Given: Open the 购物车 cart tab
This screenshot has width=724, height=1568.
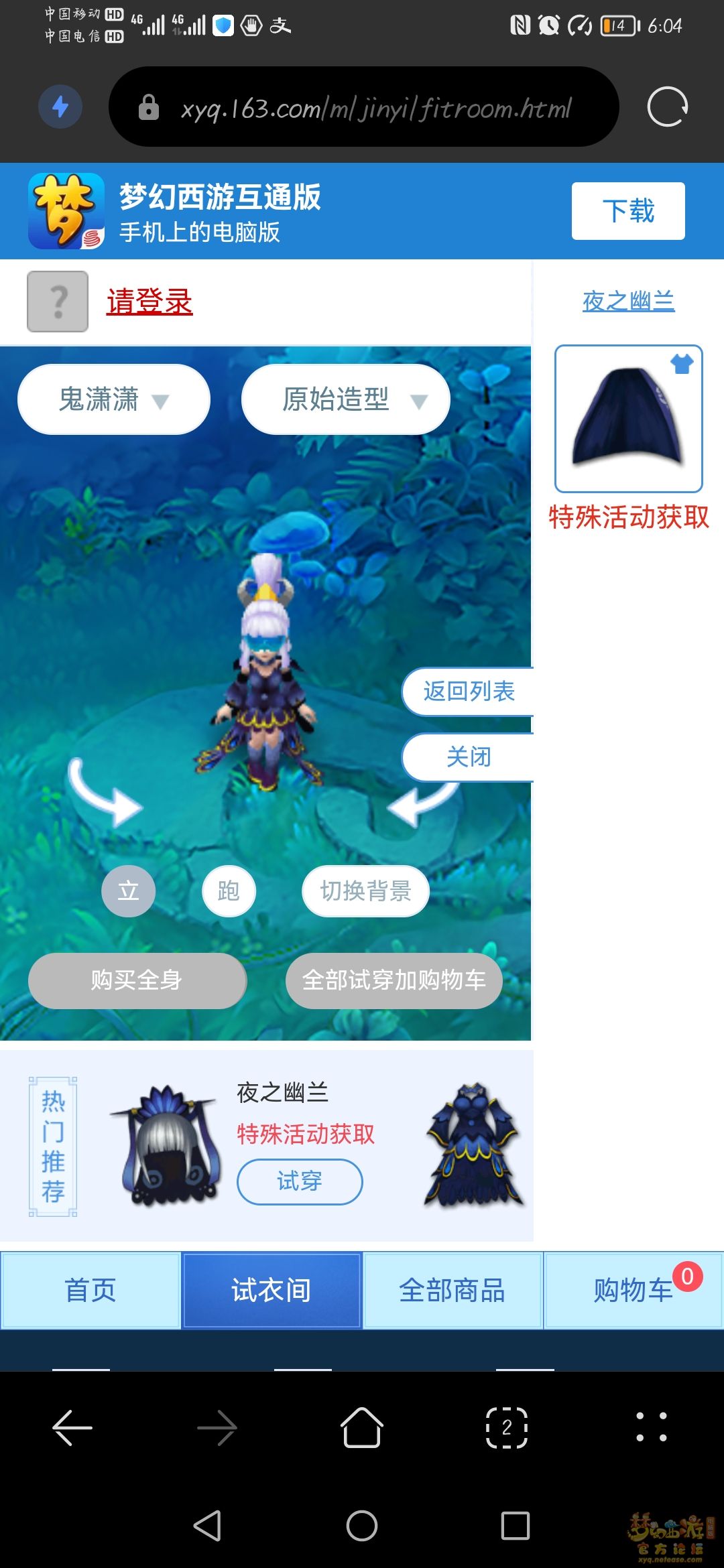Looking at the screenshot, I should tap(633, 1290).
